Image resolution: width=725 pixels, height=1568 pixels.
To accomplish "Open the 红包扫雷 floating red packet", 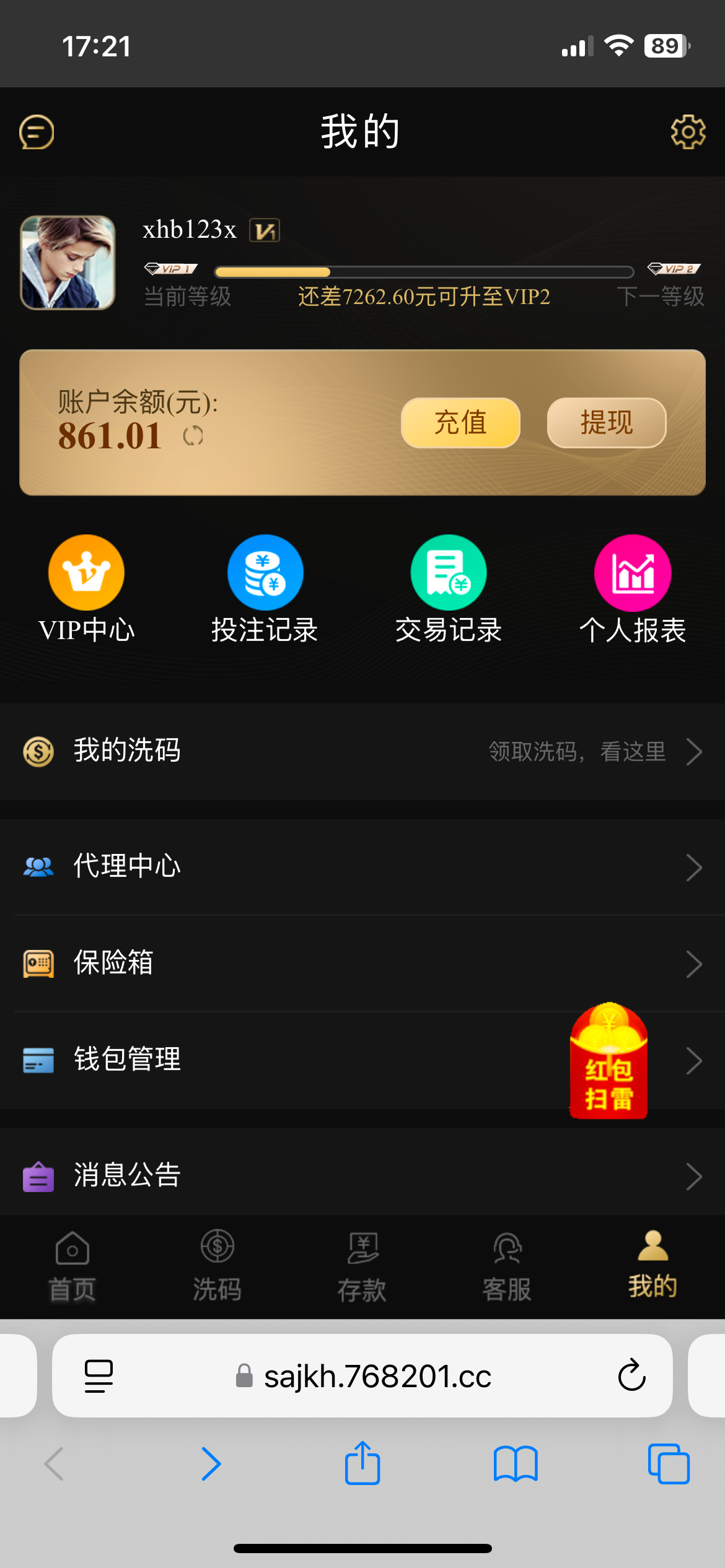I will 609,1061.
